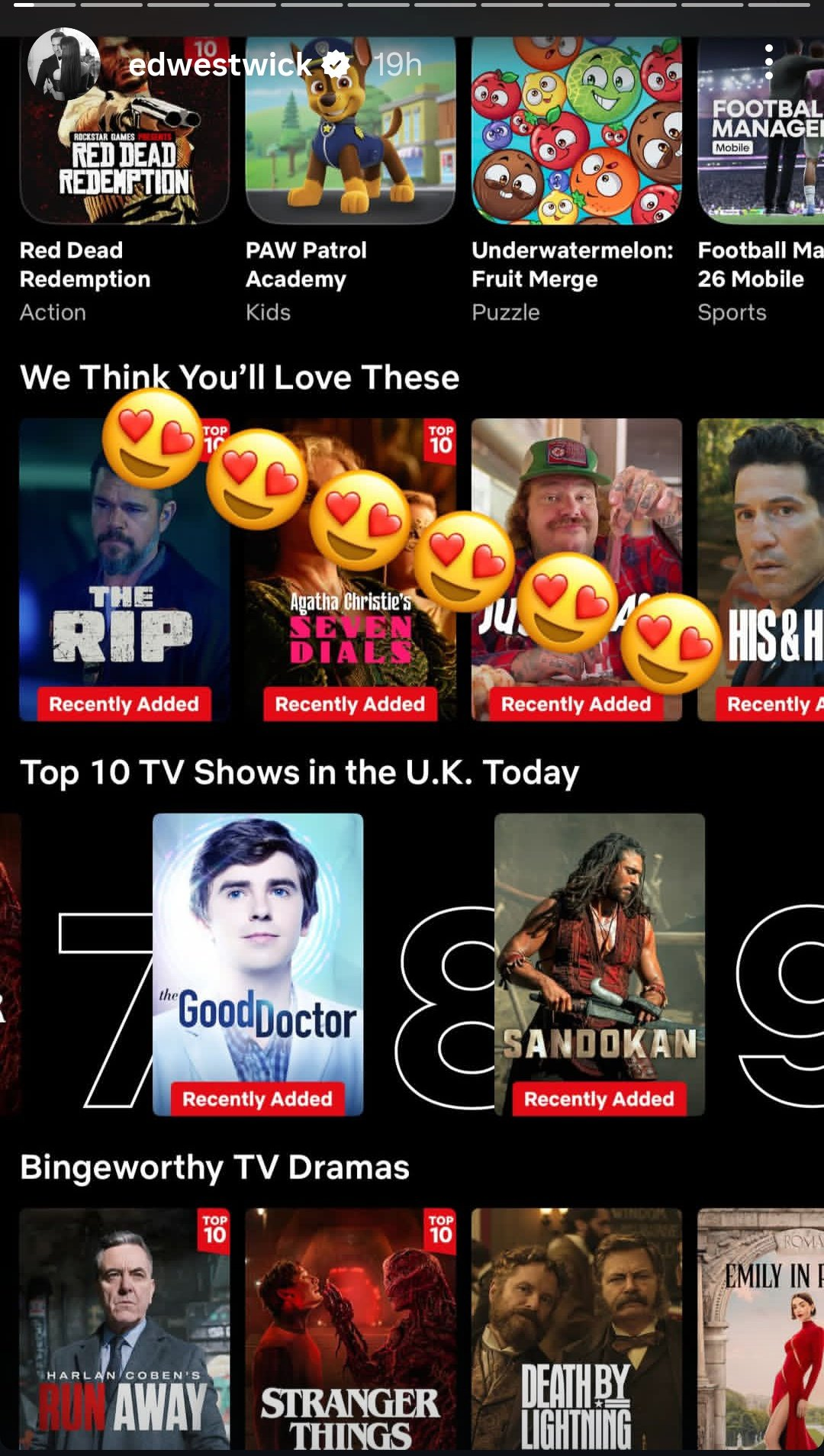Viewport: 824px width, 1456px height.
Task: Open edwestwick's profile picture
Action: 63,64
